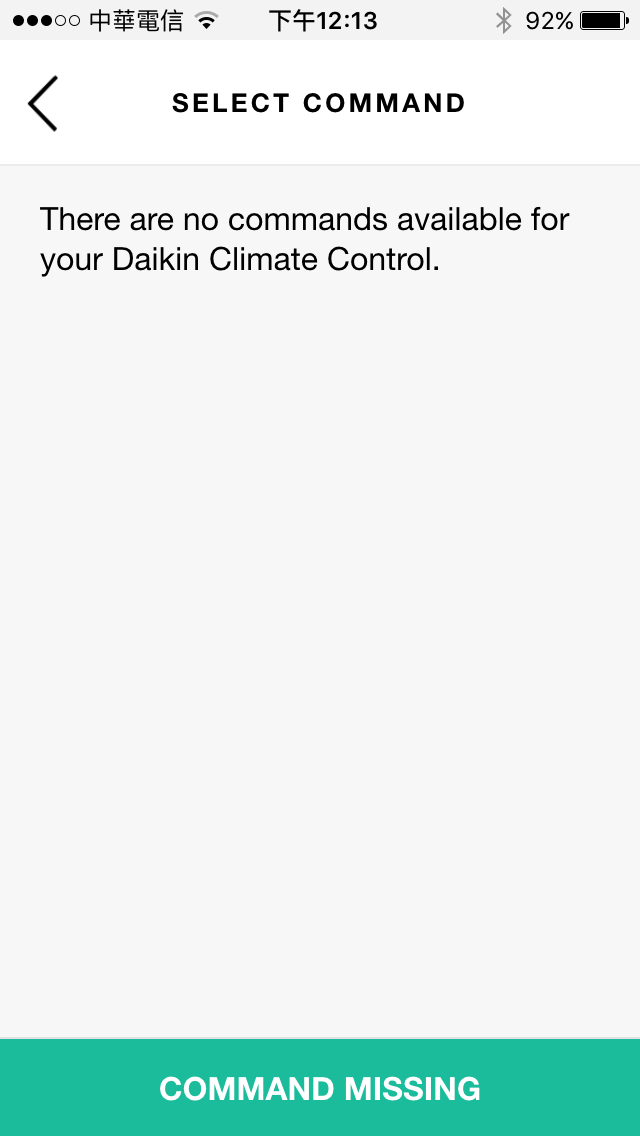Go back from Select Command

(43, 104)
